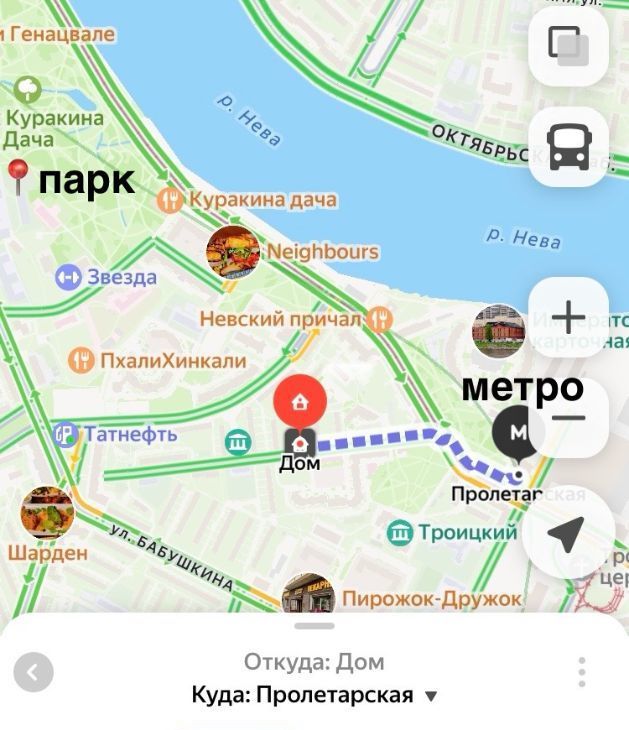
Task: Open the Татнефть fuel station marker
Action: (x=66, y=434)
